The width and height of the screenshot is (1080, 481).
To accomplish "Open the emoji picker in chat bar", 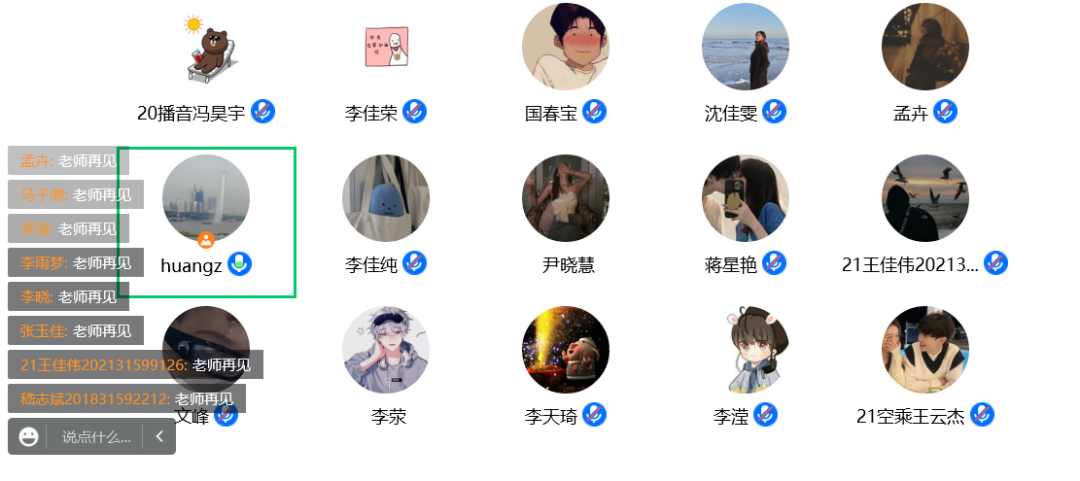I will tap(29, 437).
